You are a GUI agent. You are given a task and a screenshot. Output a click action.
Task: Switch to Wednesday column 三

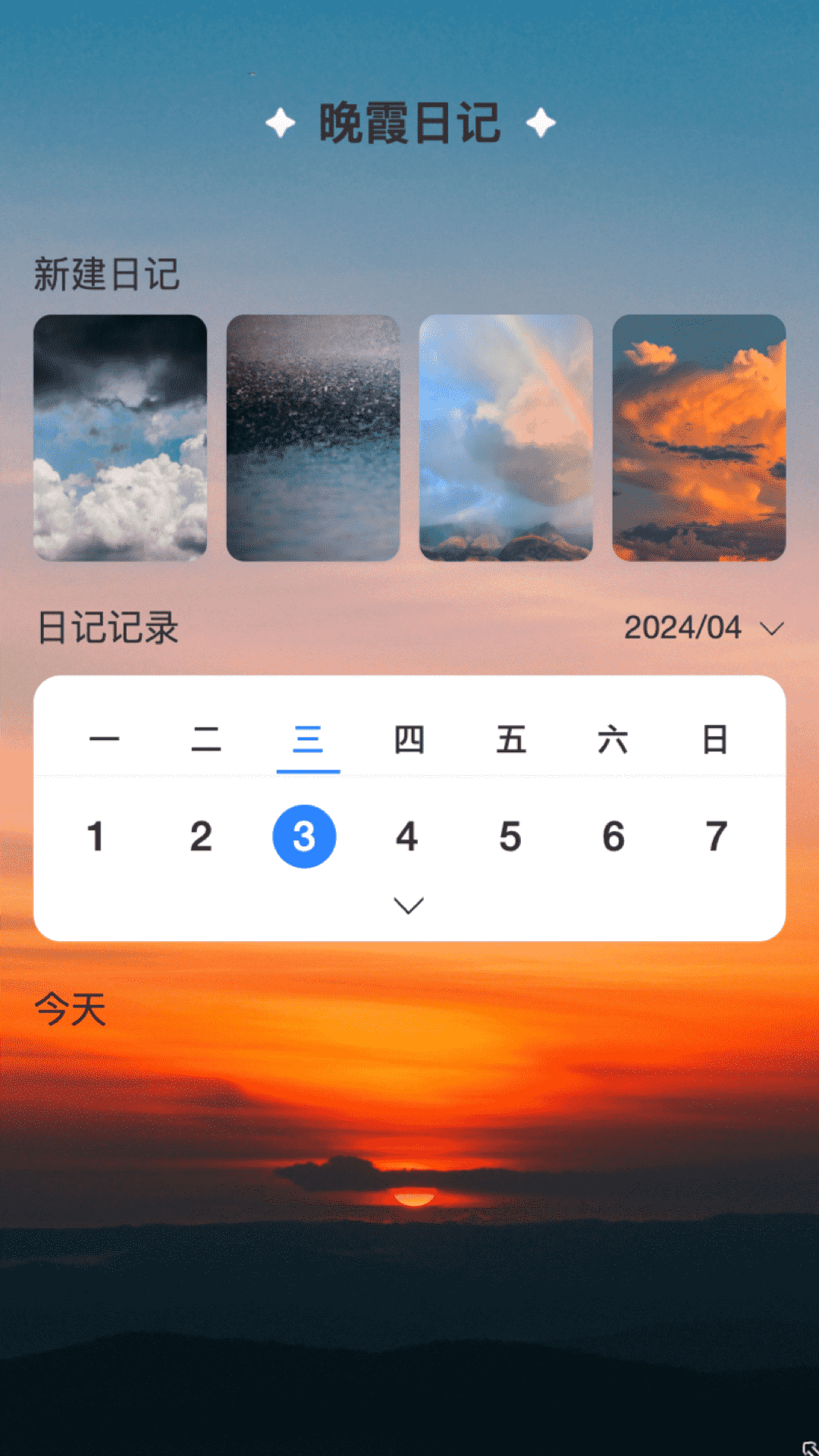[305, 740]
